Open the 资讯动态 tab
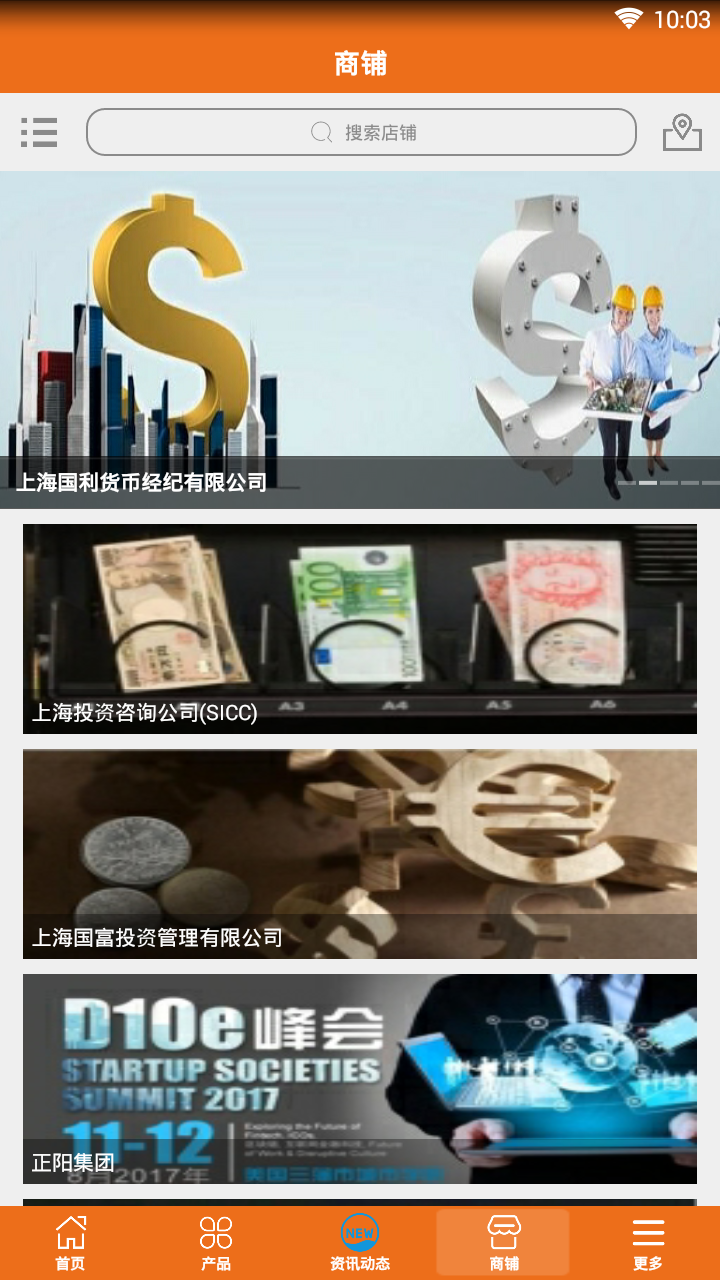Screen dimensions: 720x1280 click(360, 1240)
